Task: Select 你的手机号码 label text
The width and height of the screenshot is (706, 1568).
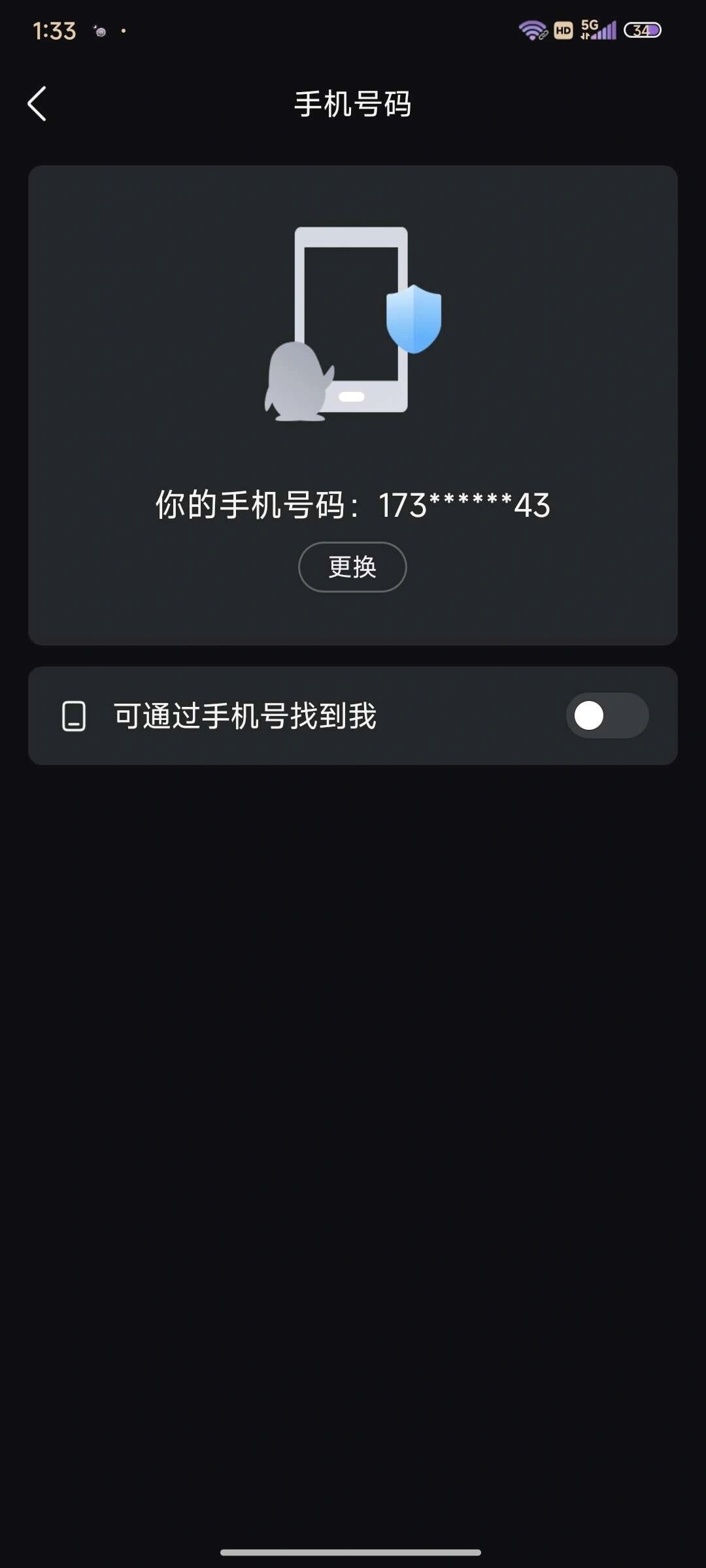Action: [255, 505]
